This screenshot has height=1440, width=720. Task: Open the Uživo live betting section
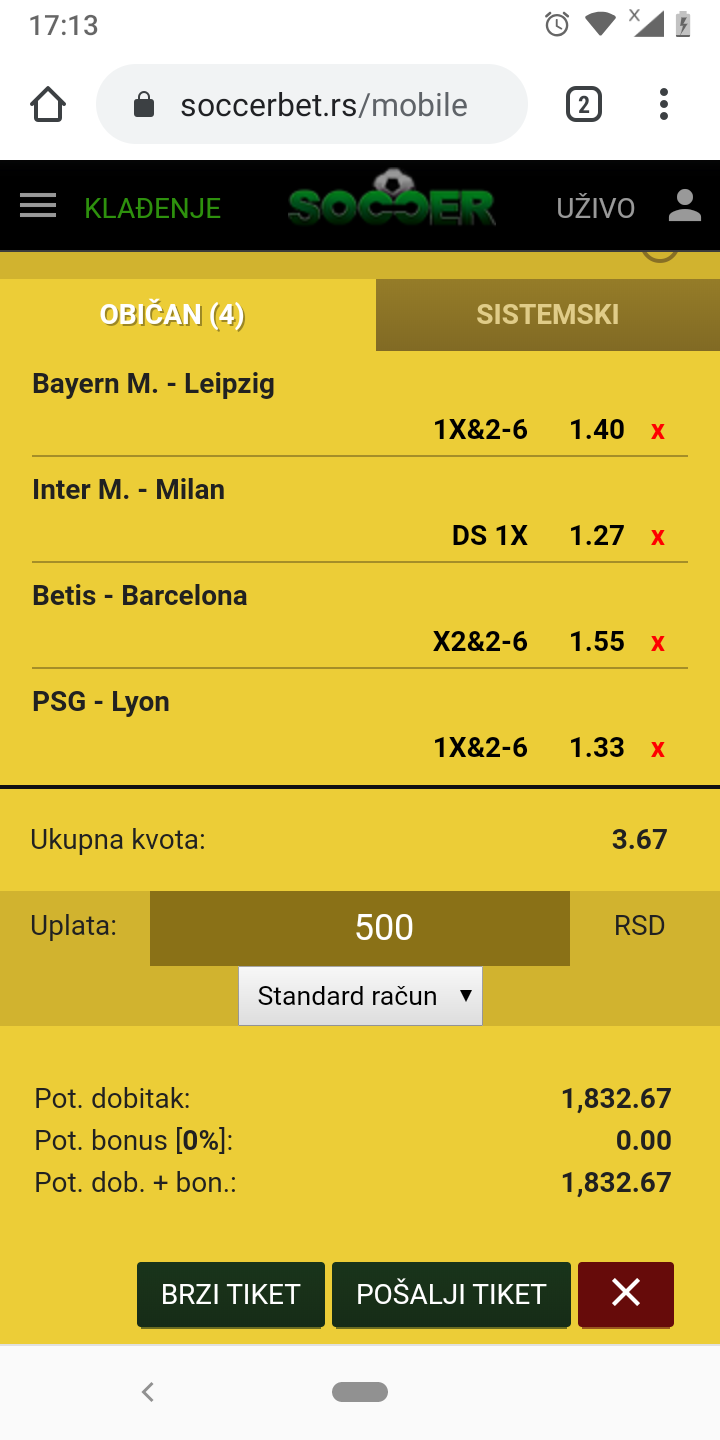tap(596, 208)
